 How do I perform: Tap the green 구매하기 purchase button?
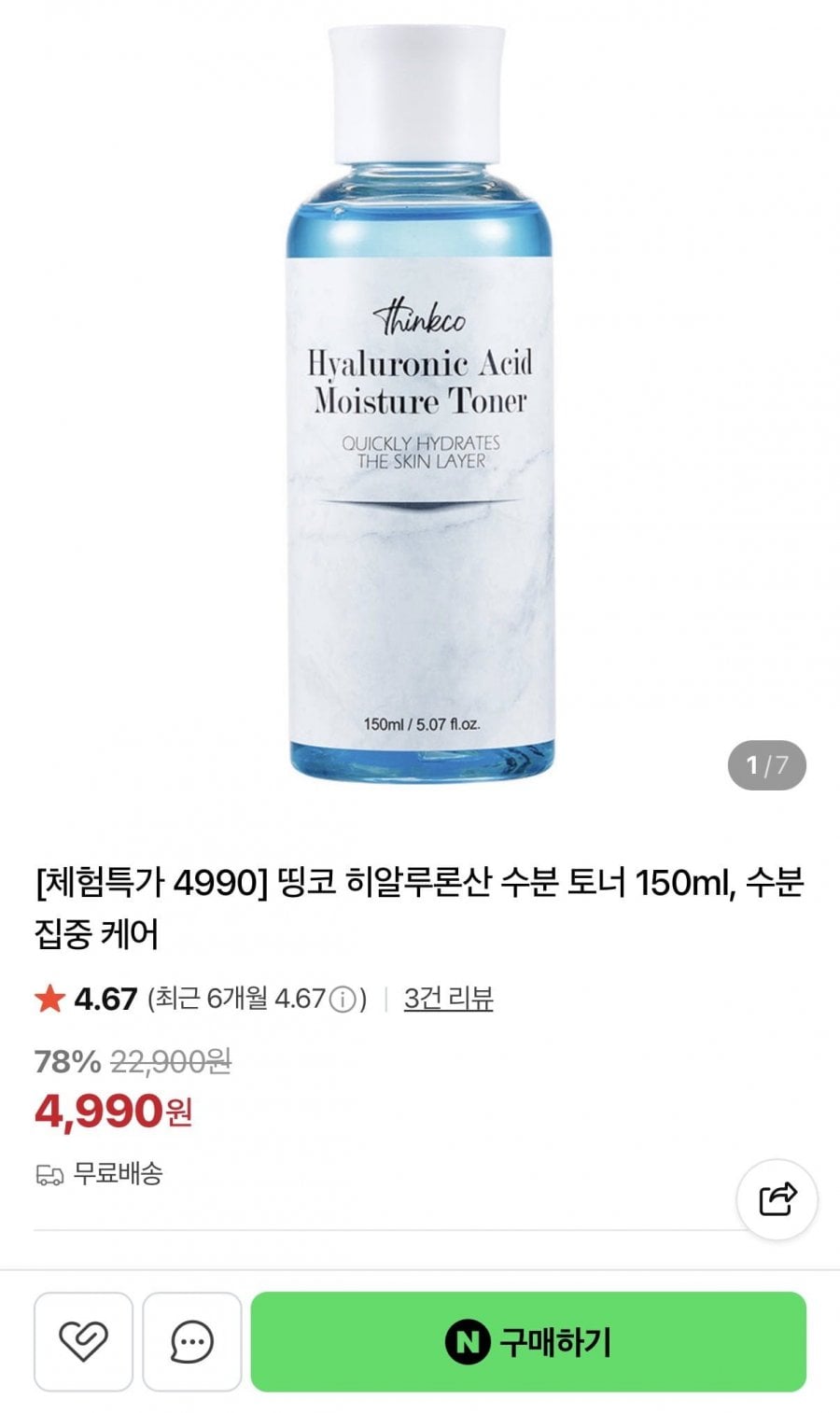[527, 1342]
